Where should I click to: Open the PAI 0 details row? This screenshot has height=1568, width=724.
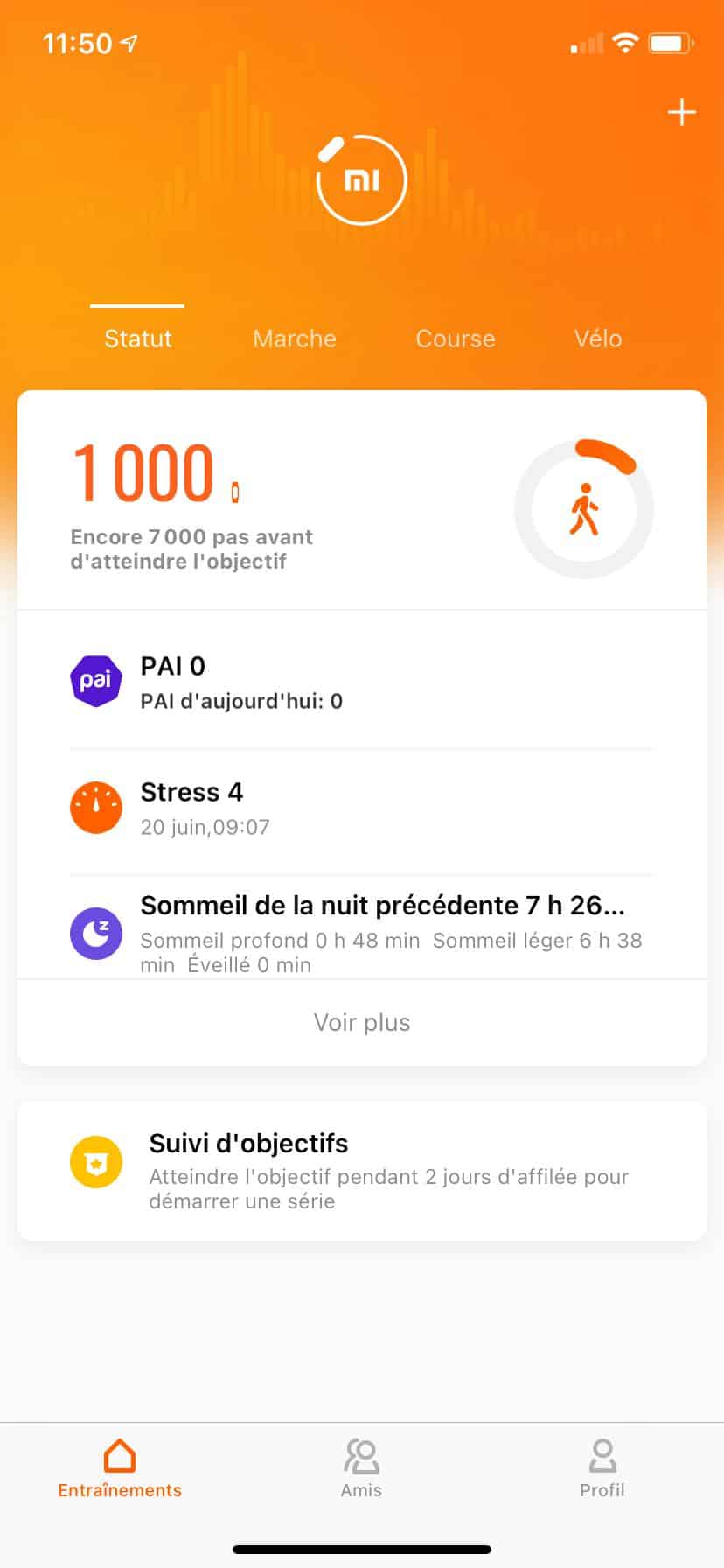click(361, 682)
